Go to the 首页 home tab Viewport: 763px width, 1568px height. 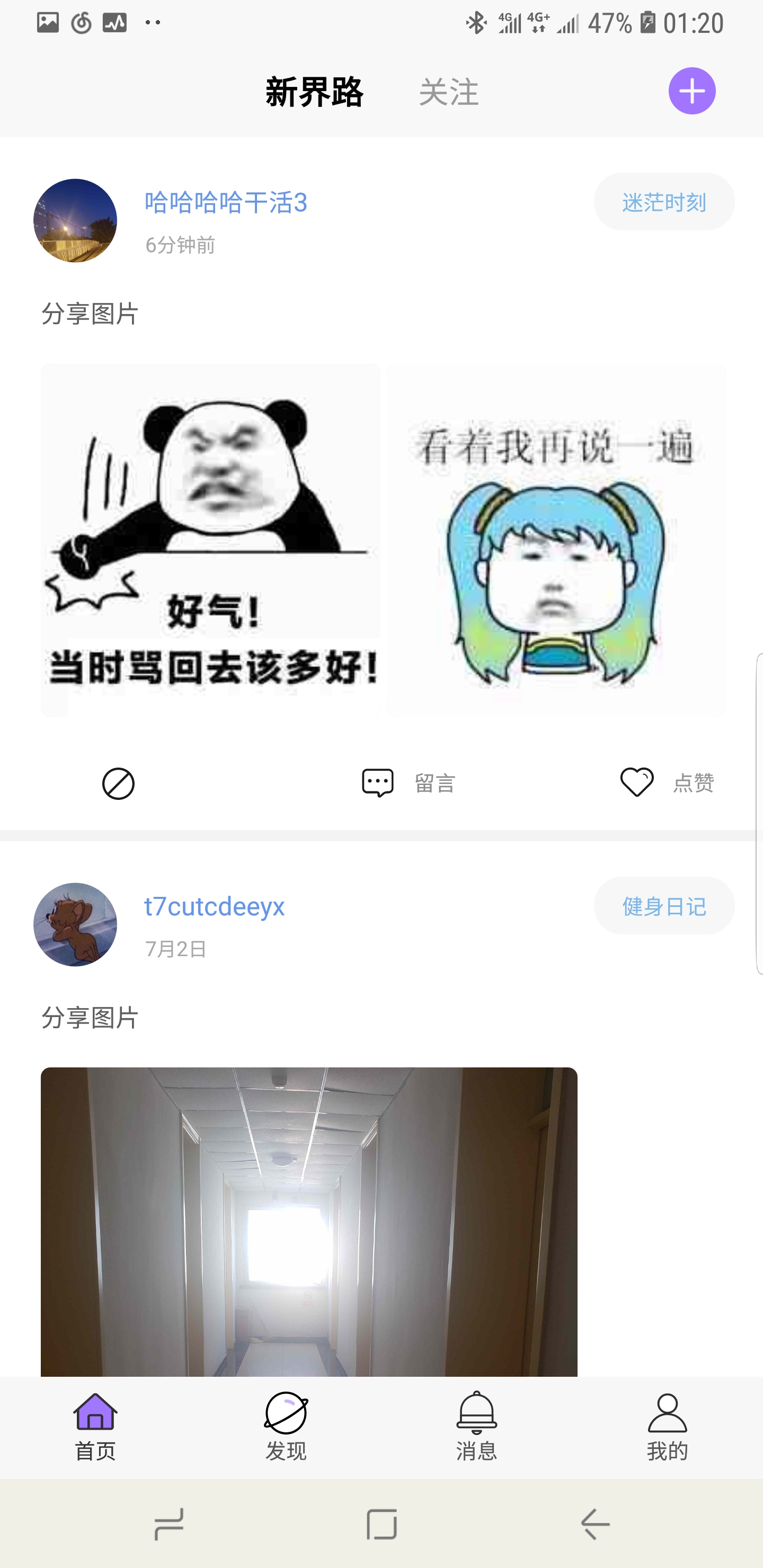pyautogui.click(x=95, y=1426)
